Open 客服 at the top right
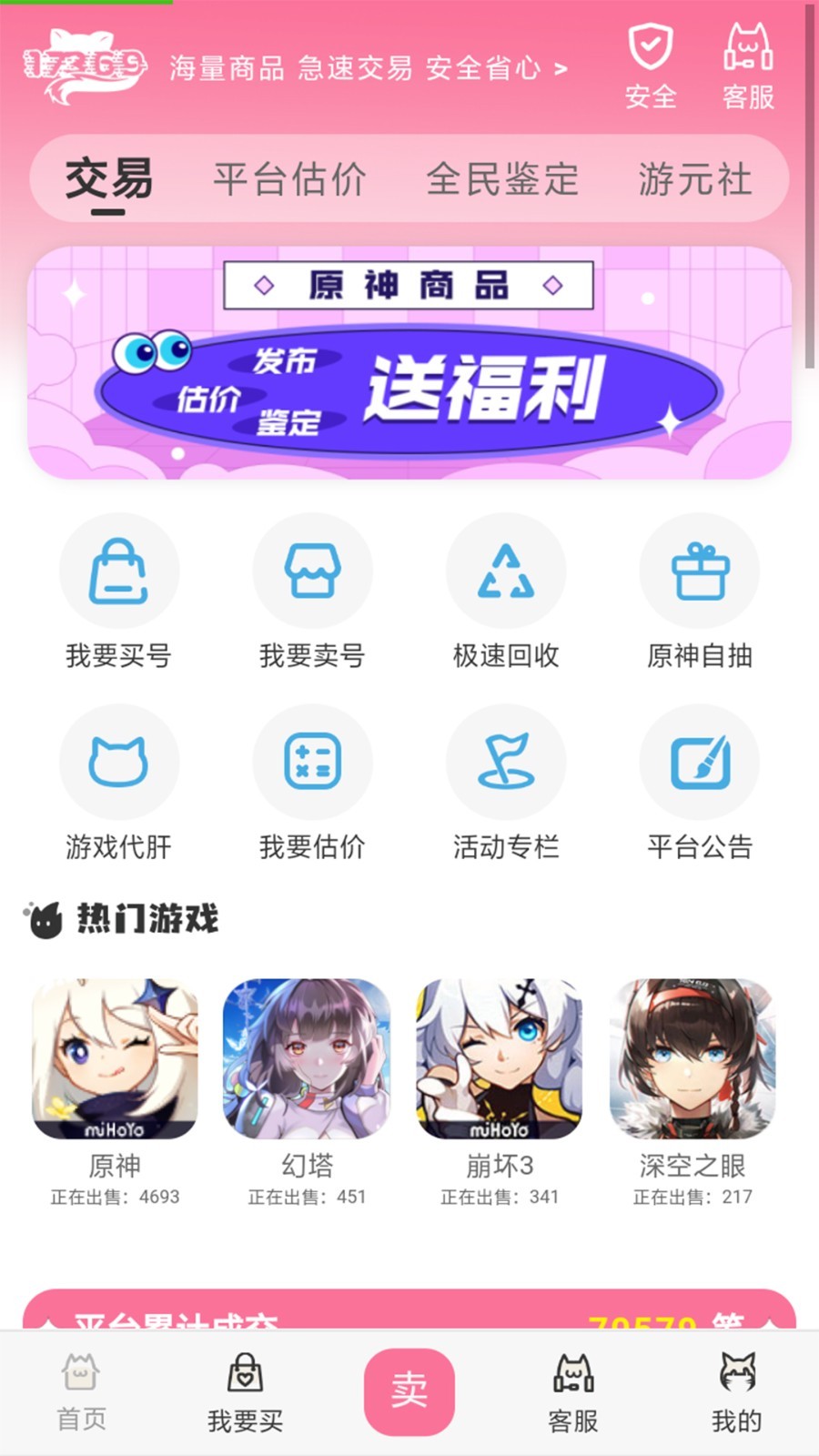The width and height of the screenshot is (819, 1456). [748, 67]
